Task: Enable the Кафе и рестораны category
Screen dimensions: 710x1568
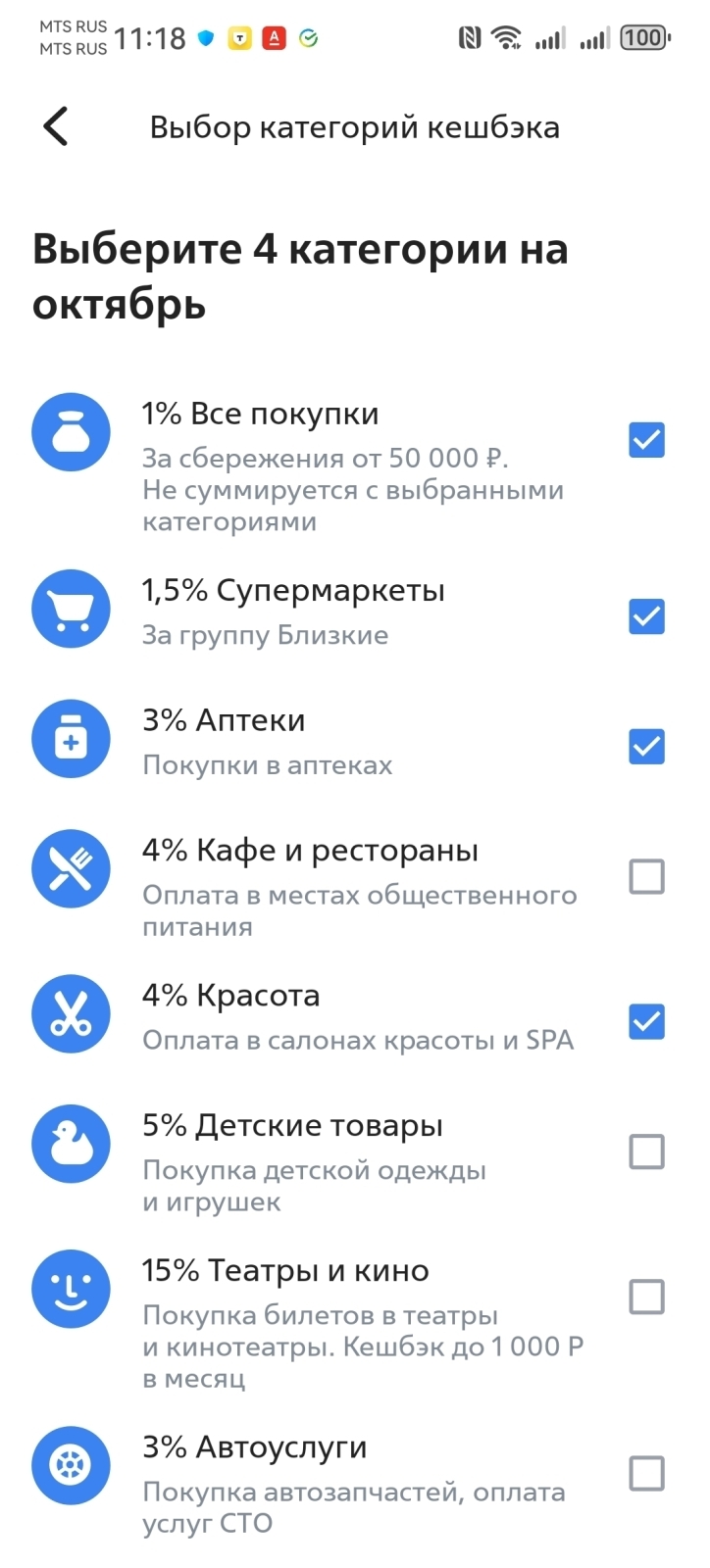Action: [x=646, y=877]
